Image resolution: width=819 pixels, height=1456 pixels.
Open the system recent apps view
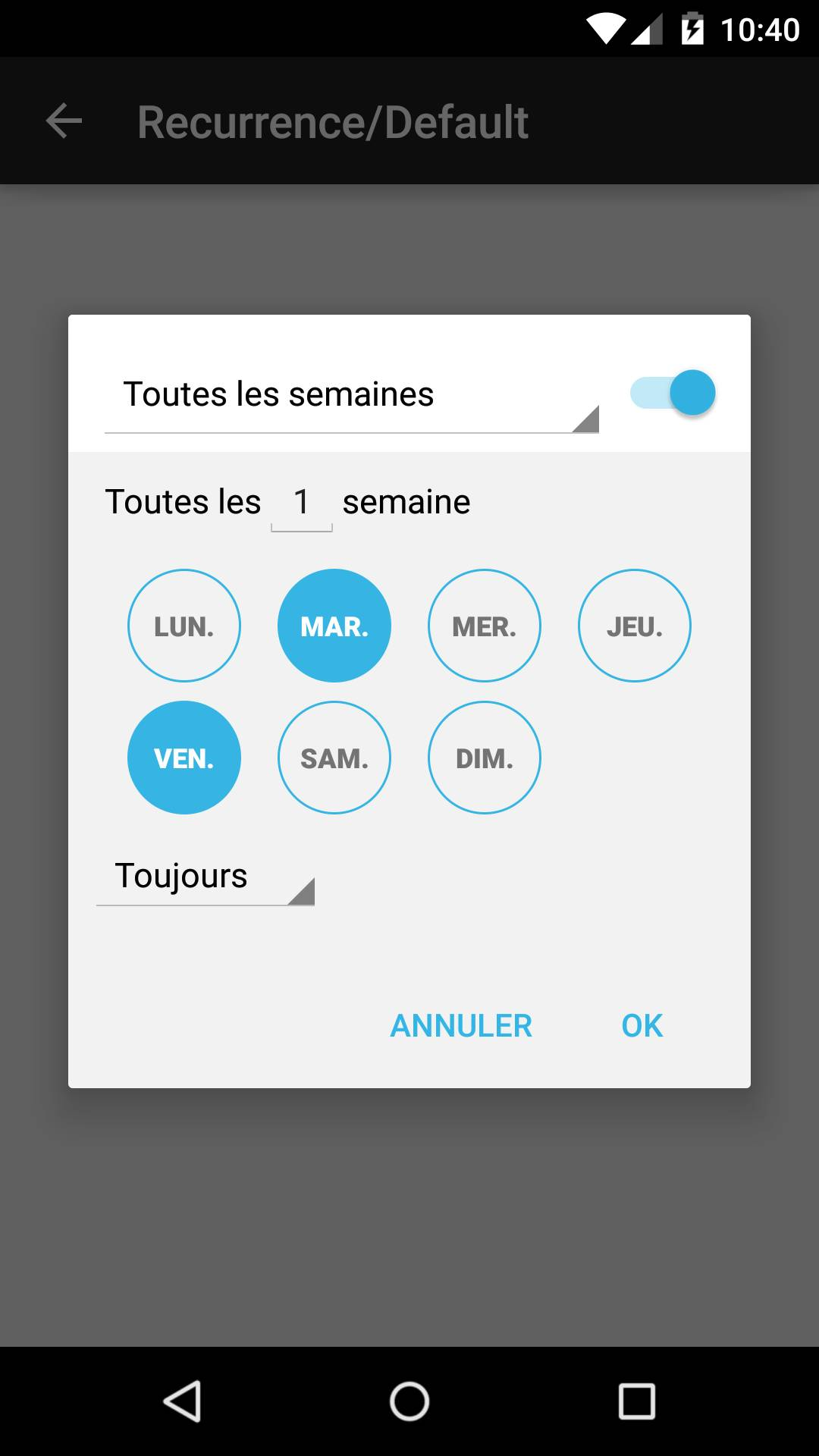(x=636, y=1401)
